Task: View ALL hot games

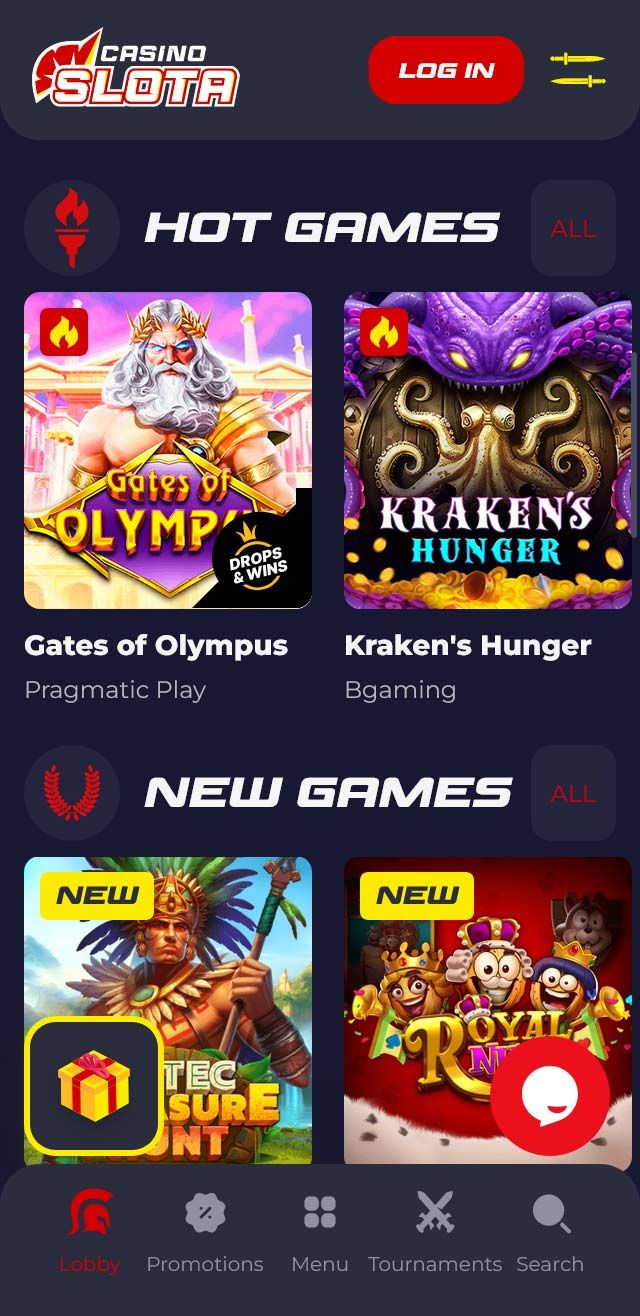Action: (573, 229)
